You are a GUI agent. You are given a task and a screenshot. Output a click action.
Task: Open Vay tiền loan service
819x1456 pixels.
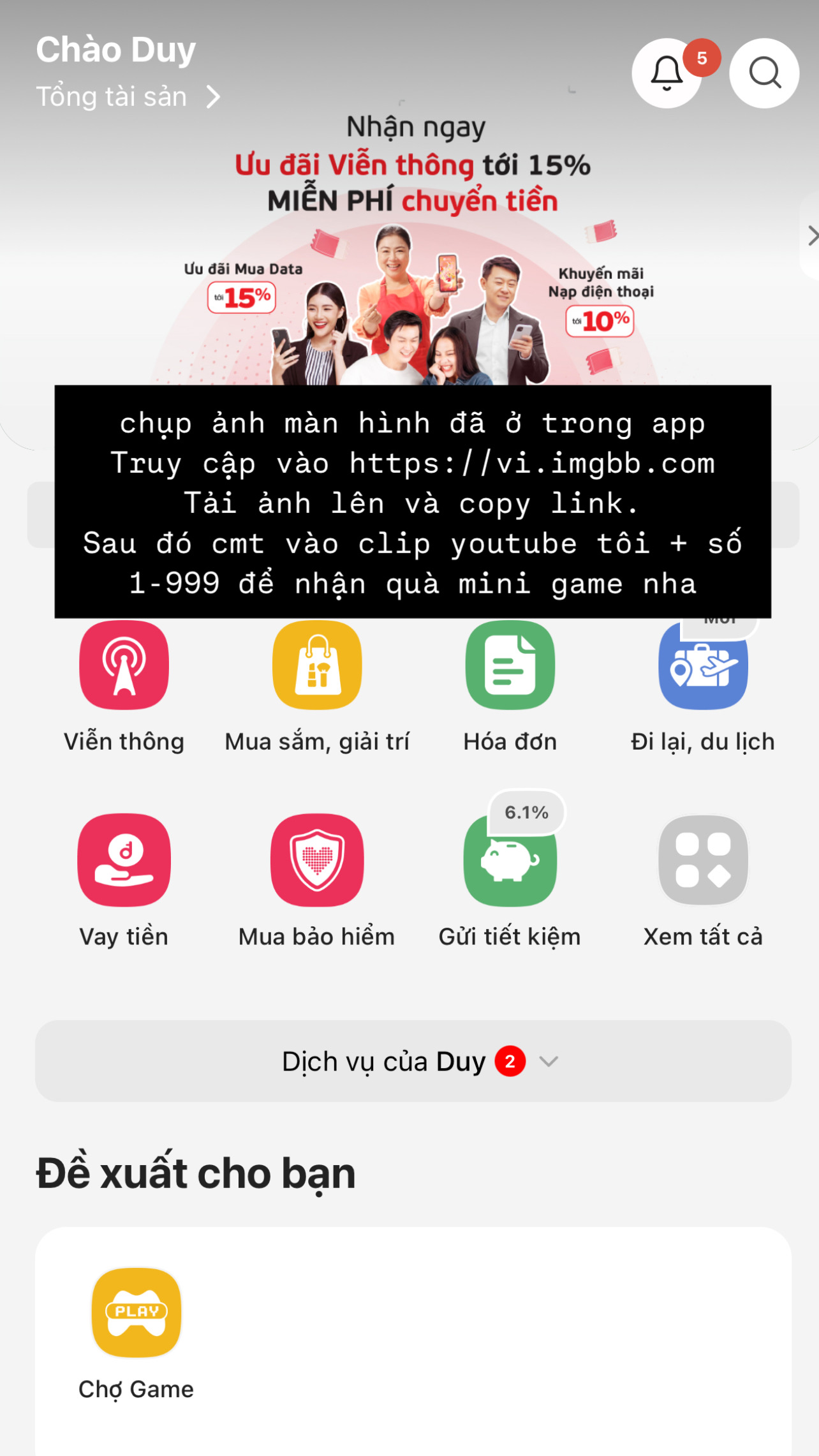click(124, 860)
